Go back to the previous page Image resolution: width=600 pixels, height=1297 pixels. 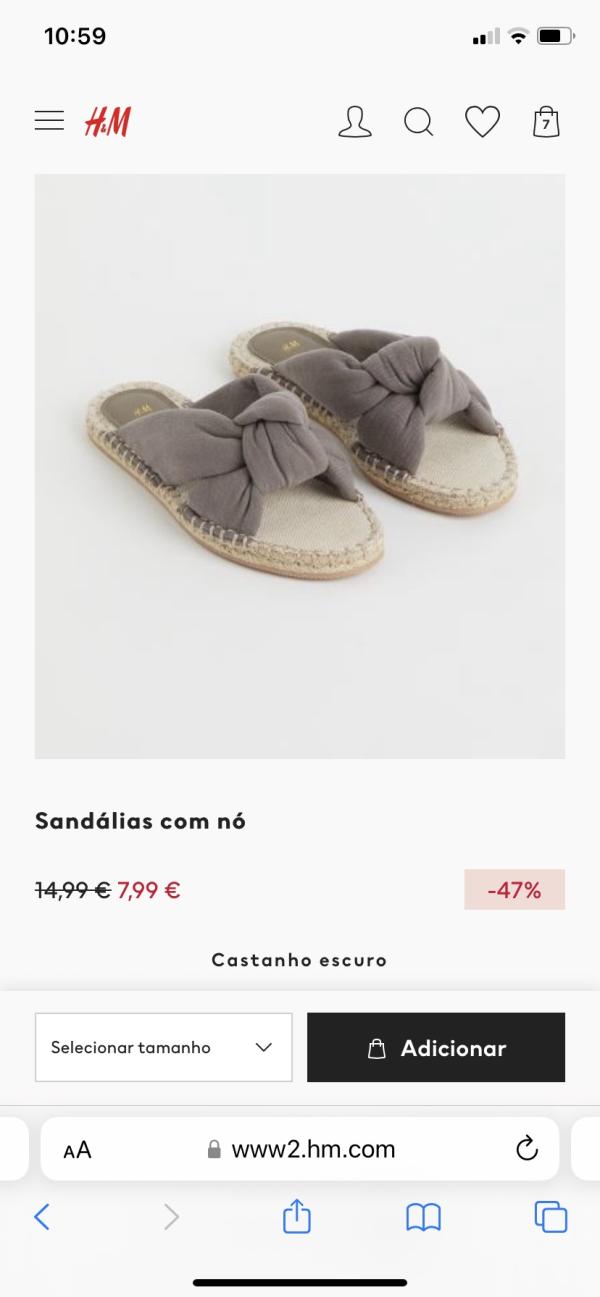click(42, 1216)
